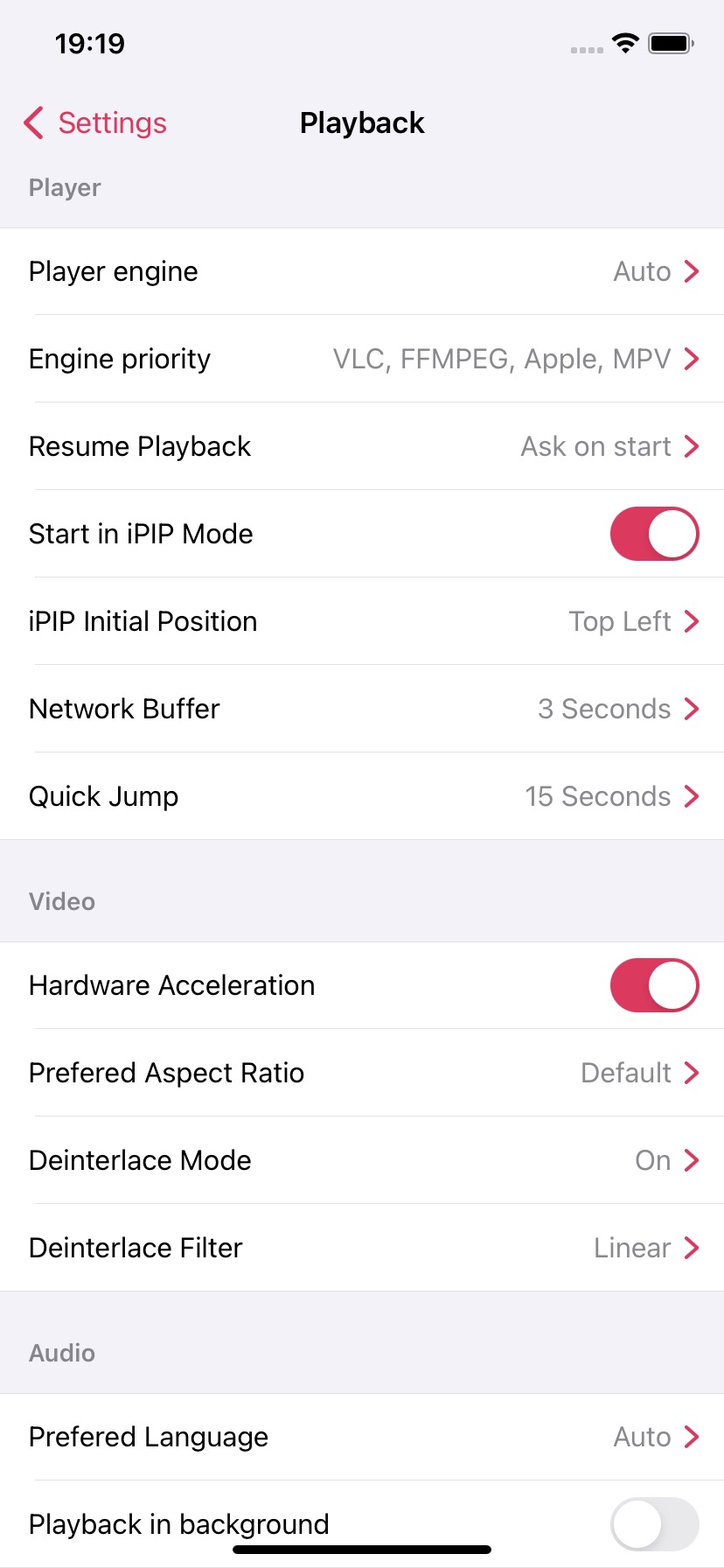Select Prefered Aspect Ratio
This screenshot has width=724, height=1568.
(x=362, y=1073)
